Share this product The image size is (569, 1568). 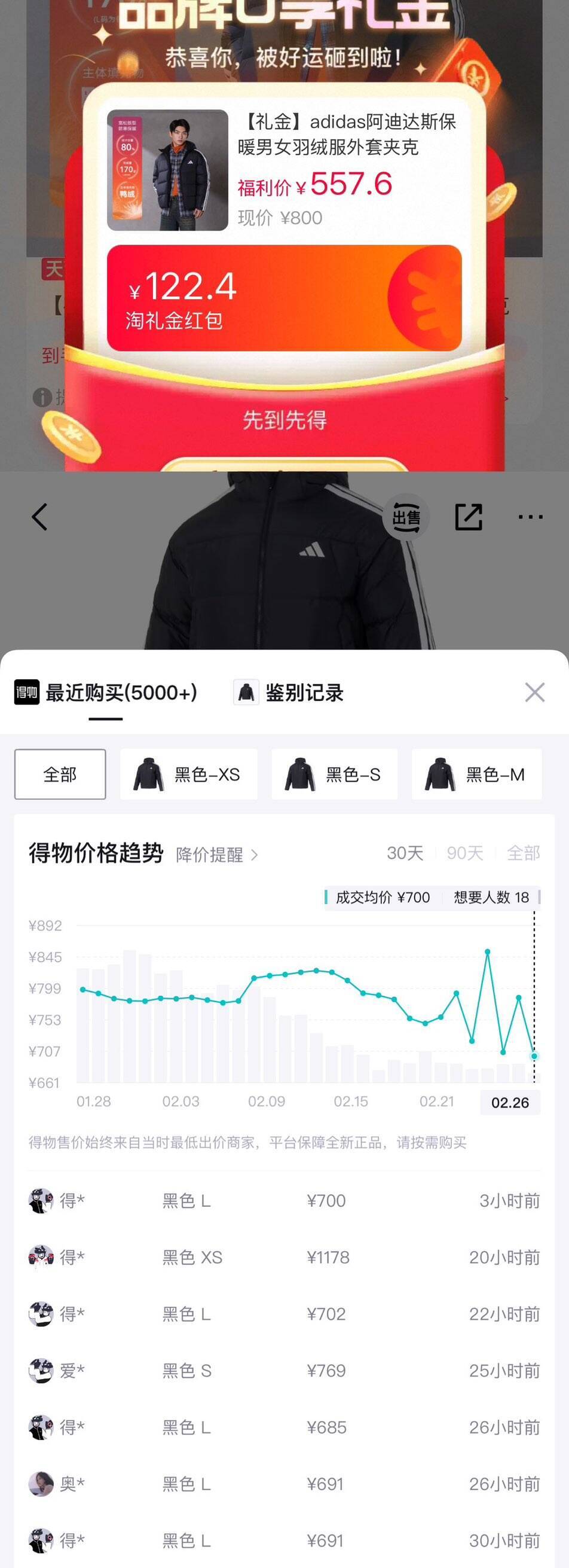(x=469, y=517)
